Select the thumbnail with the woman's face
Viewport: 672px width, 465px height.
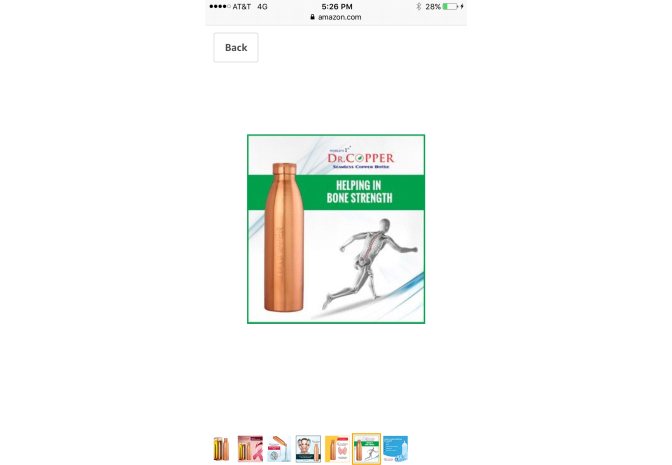pos(308,448)
